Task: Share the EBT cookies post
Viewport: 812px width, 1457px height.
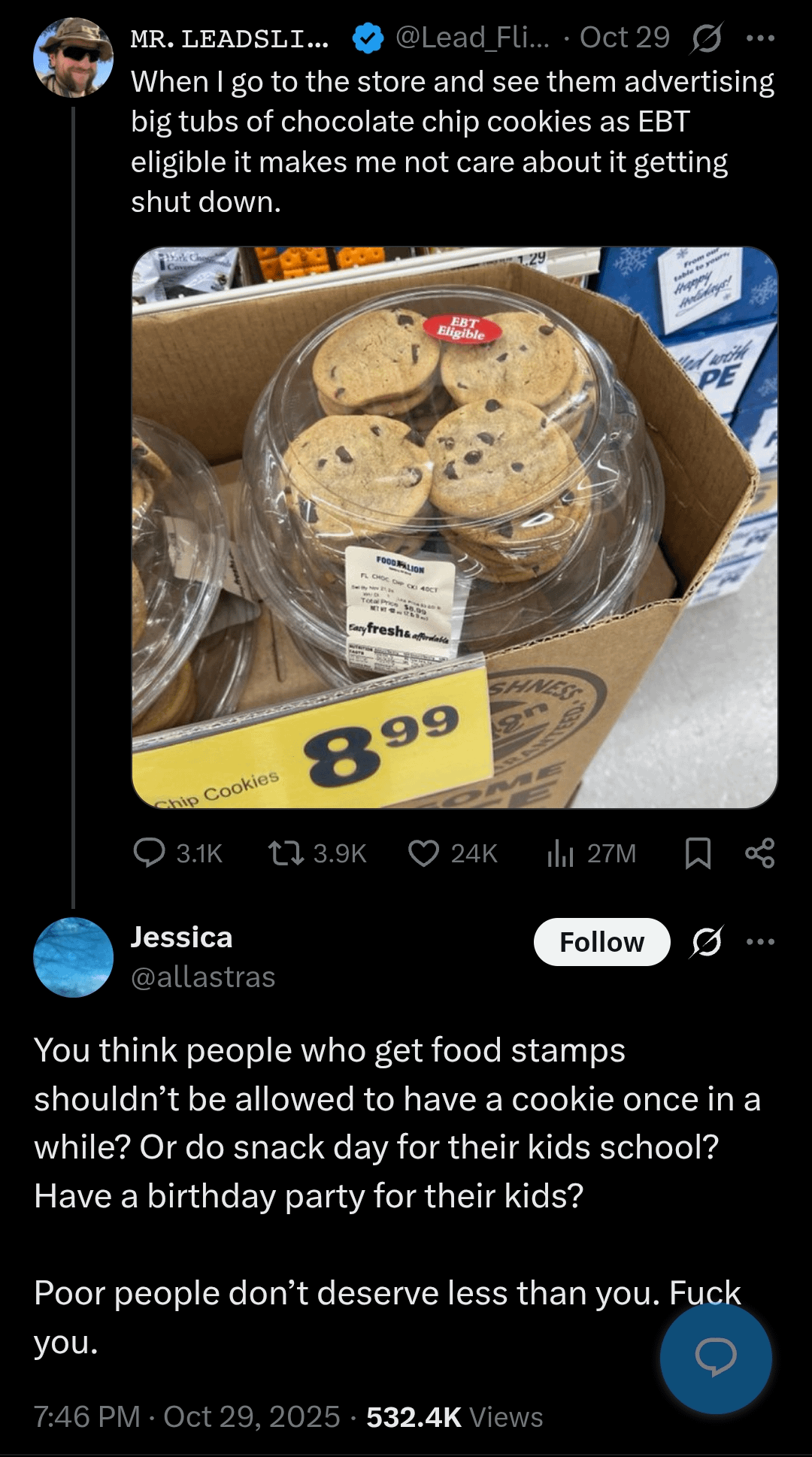Action: tap(759, 853)
